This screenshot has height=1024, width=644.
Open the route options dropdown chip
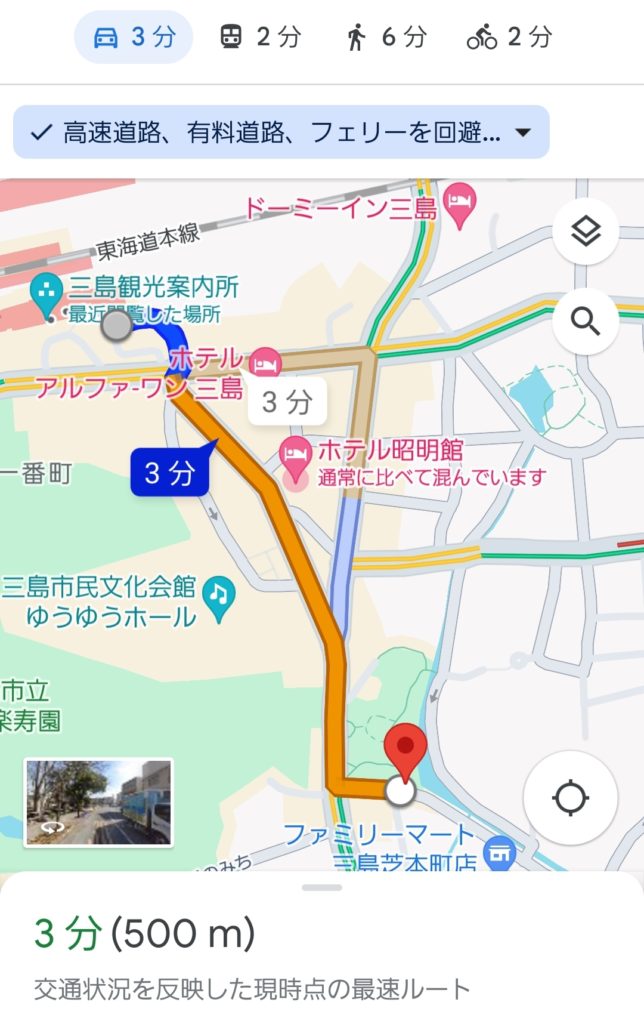[x=281, y=132]
